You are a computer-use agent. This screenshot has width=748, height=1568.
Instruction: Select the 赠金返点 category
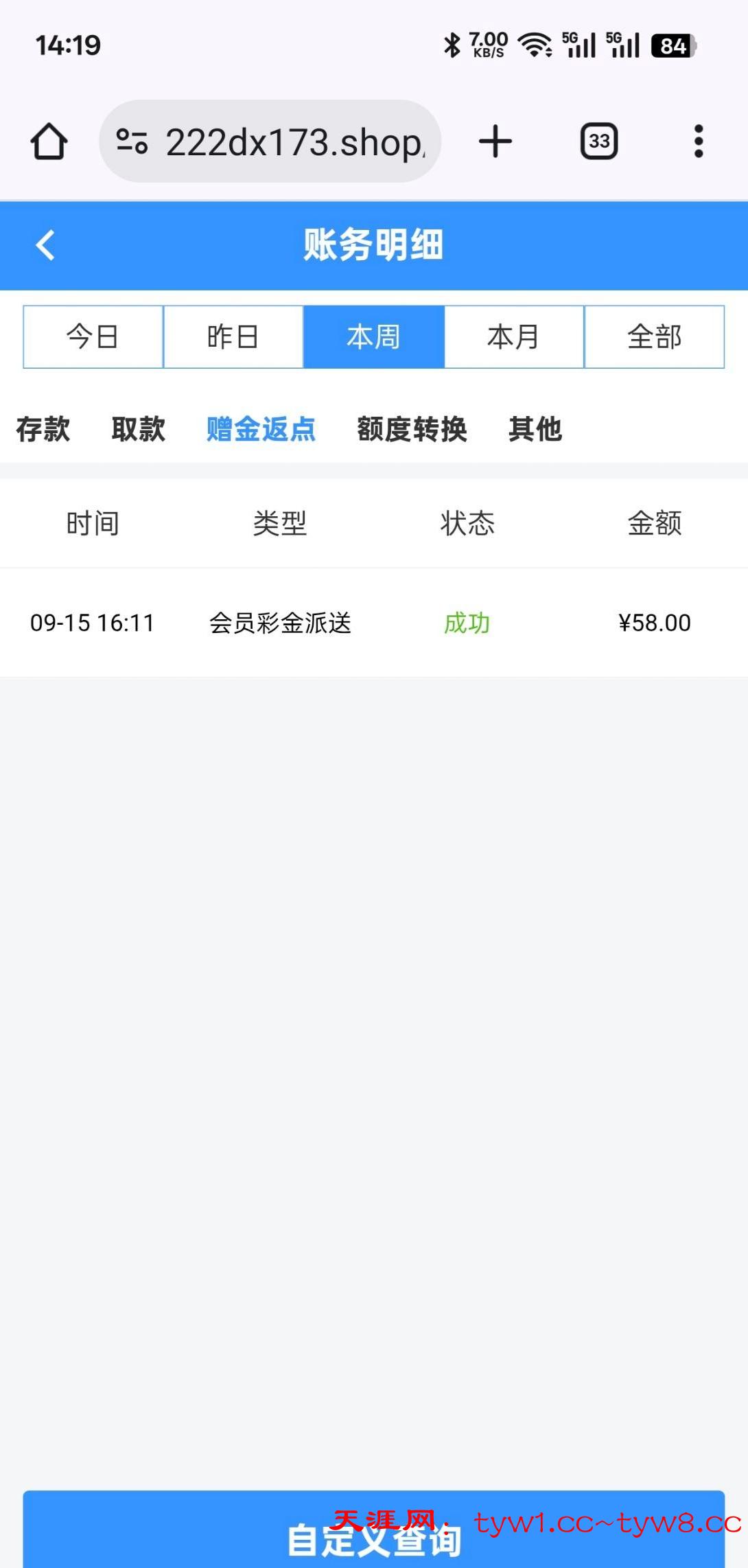261,429
